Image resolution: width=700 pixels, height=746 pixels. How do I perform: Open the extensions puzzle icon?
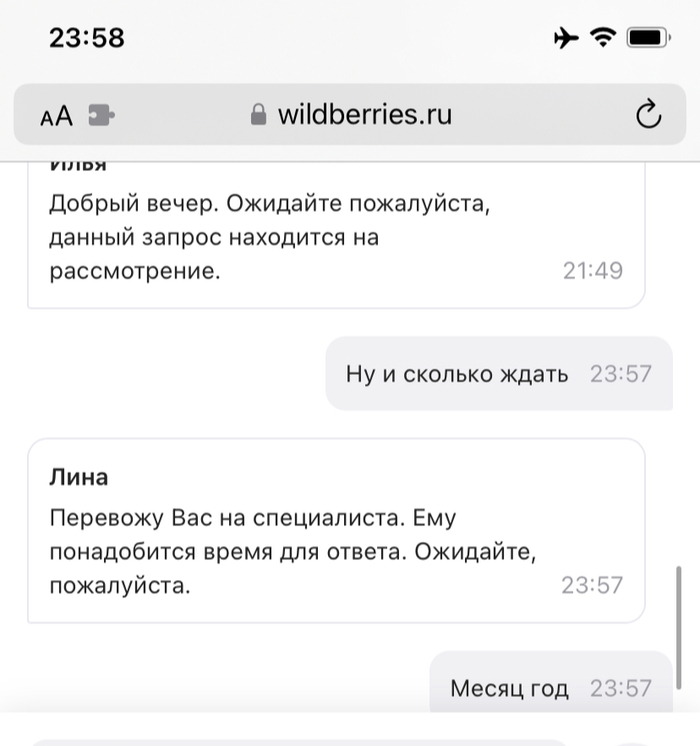(x=101, y=116)
